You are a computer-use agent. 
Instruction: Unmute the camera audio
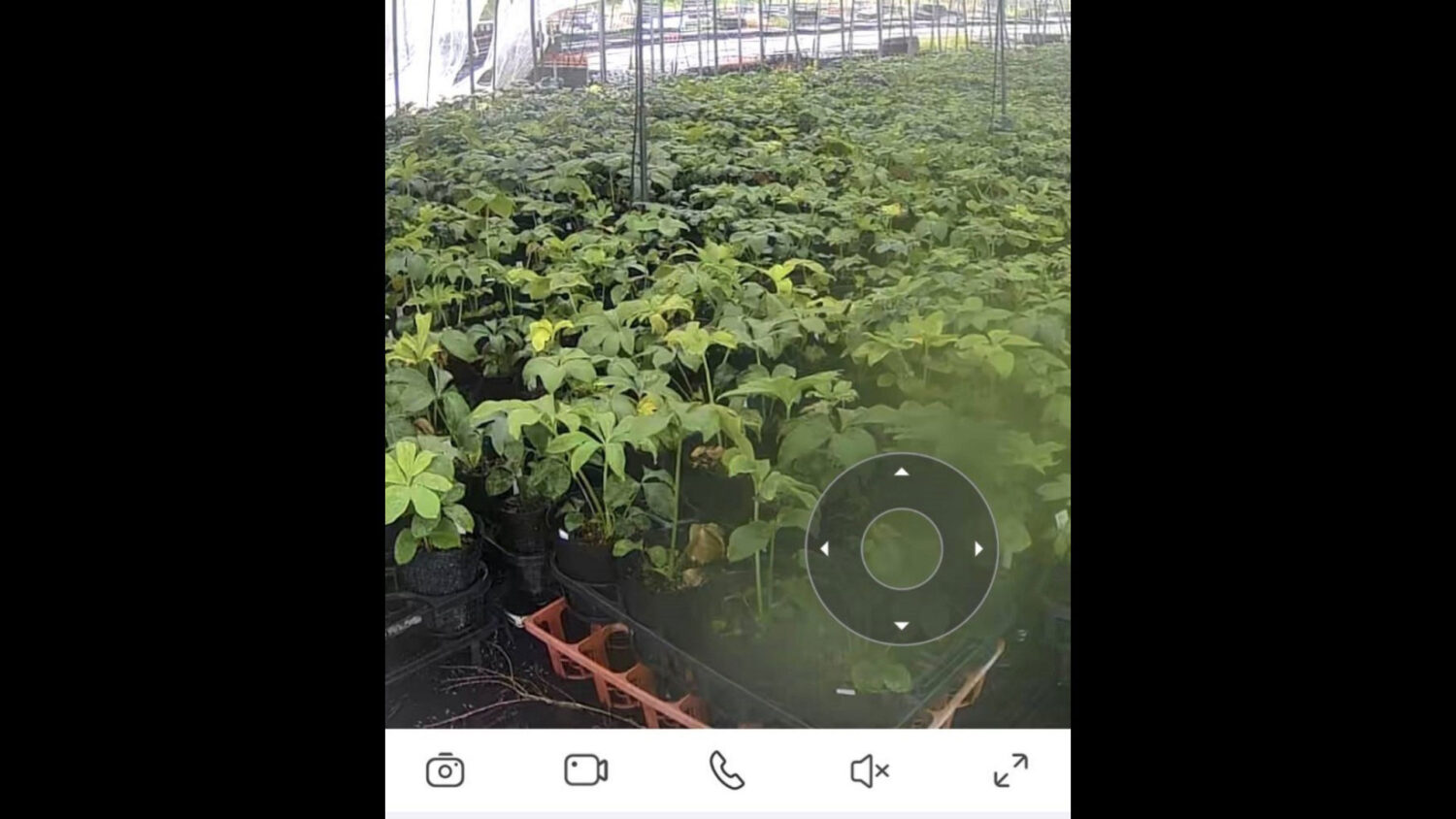pyautogui.click(x=869, y=771)
